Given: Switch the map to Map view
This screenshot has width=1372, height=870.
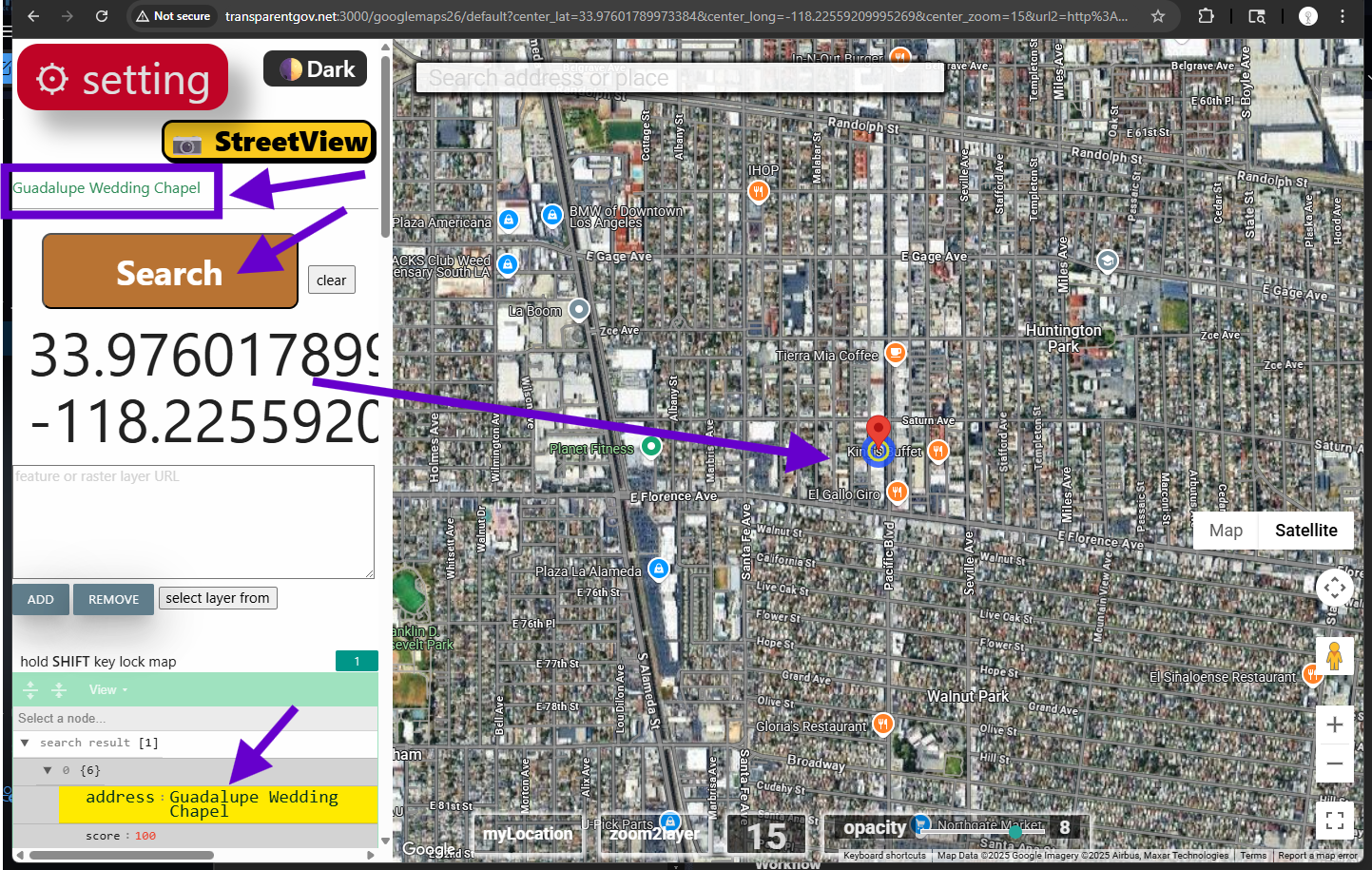Looking at the screenshot, I should [x=1226, y=531].
